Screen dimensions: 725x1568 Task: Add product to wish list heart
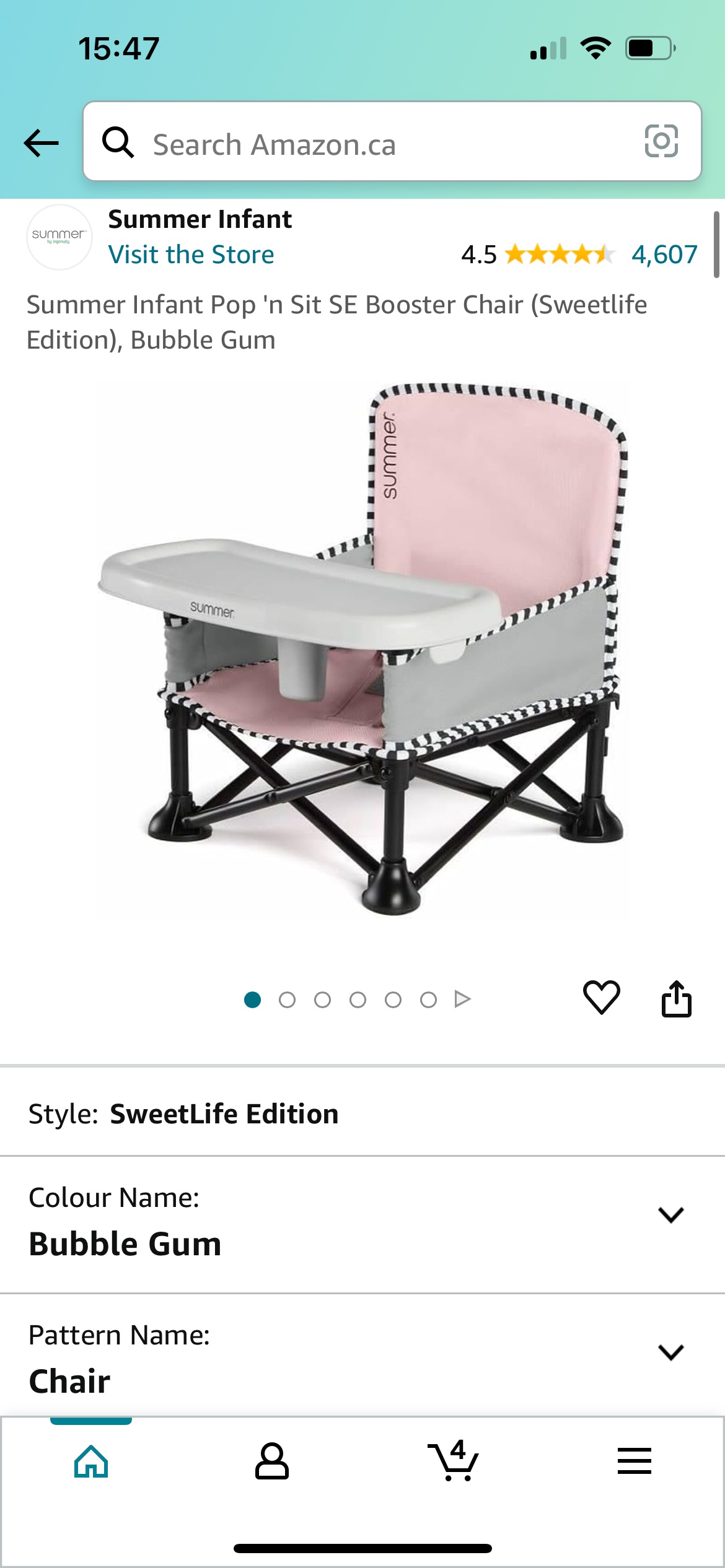point(601,998)
